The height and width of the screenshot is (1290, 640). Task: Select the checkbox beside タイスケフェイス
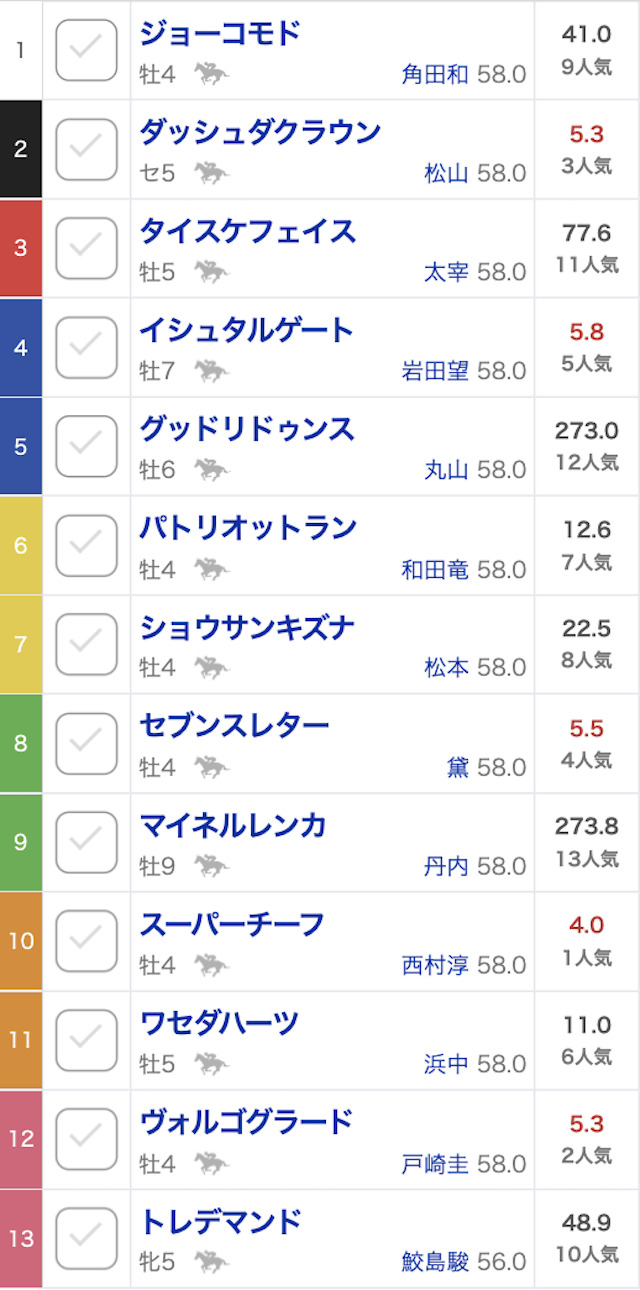click(x=86, y=248)
